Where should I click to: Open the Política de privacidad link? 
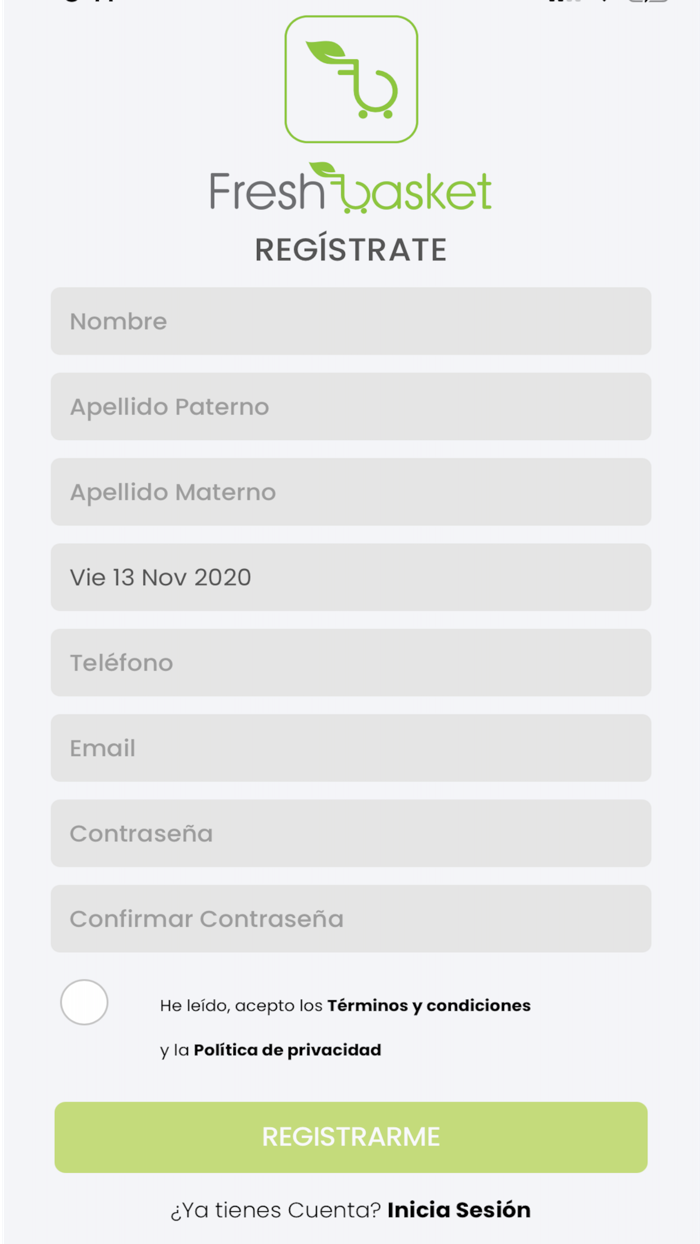tap(287, 1050)
